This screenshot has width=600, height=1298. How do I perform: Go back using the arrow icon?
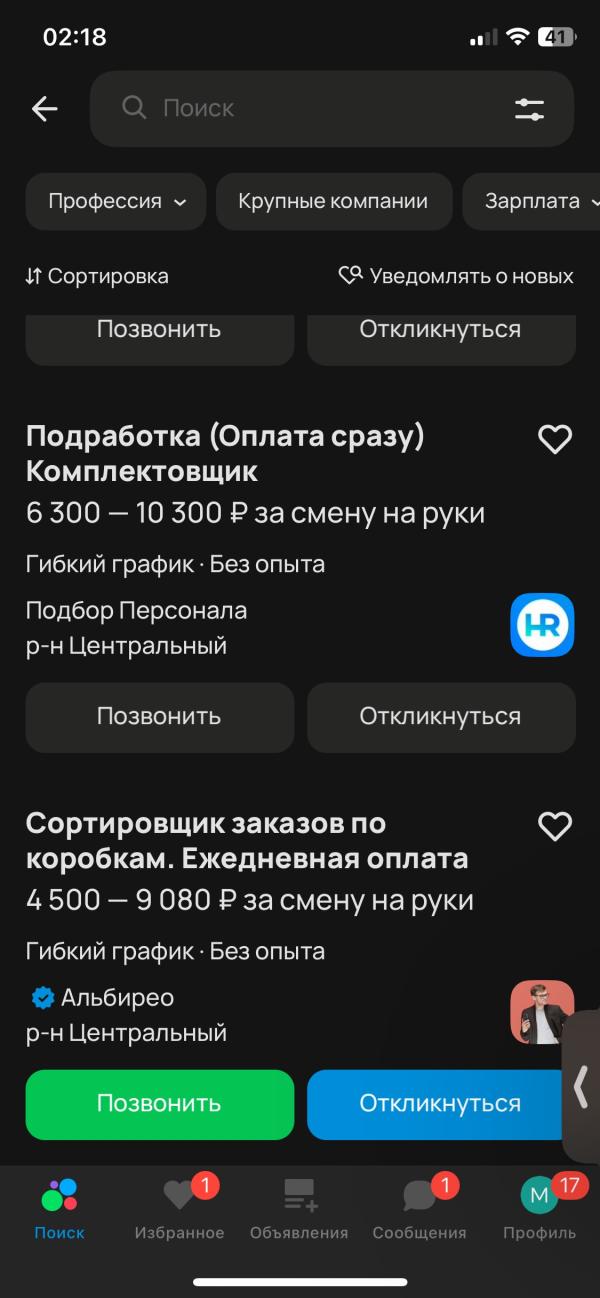pos(44,109)
